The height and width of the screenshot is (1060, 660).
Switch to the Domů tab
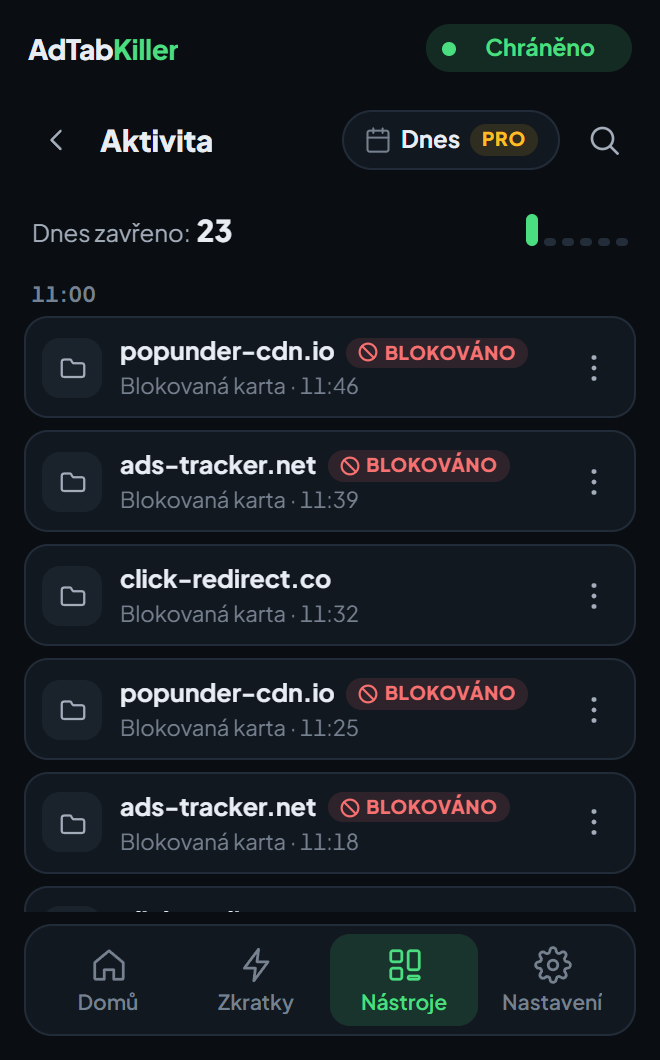[108, 980]
